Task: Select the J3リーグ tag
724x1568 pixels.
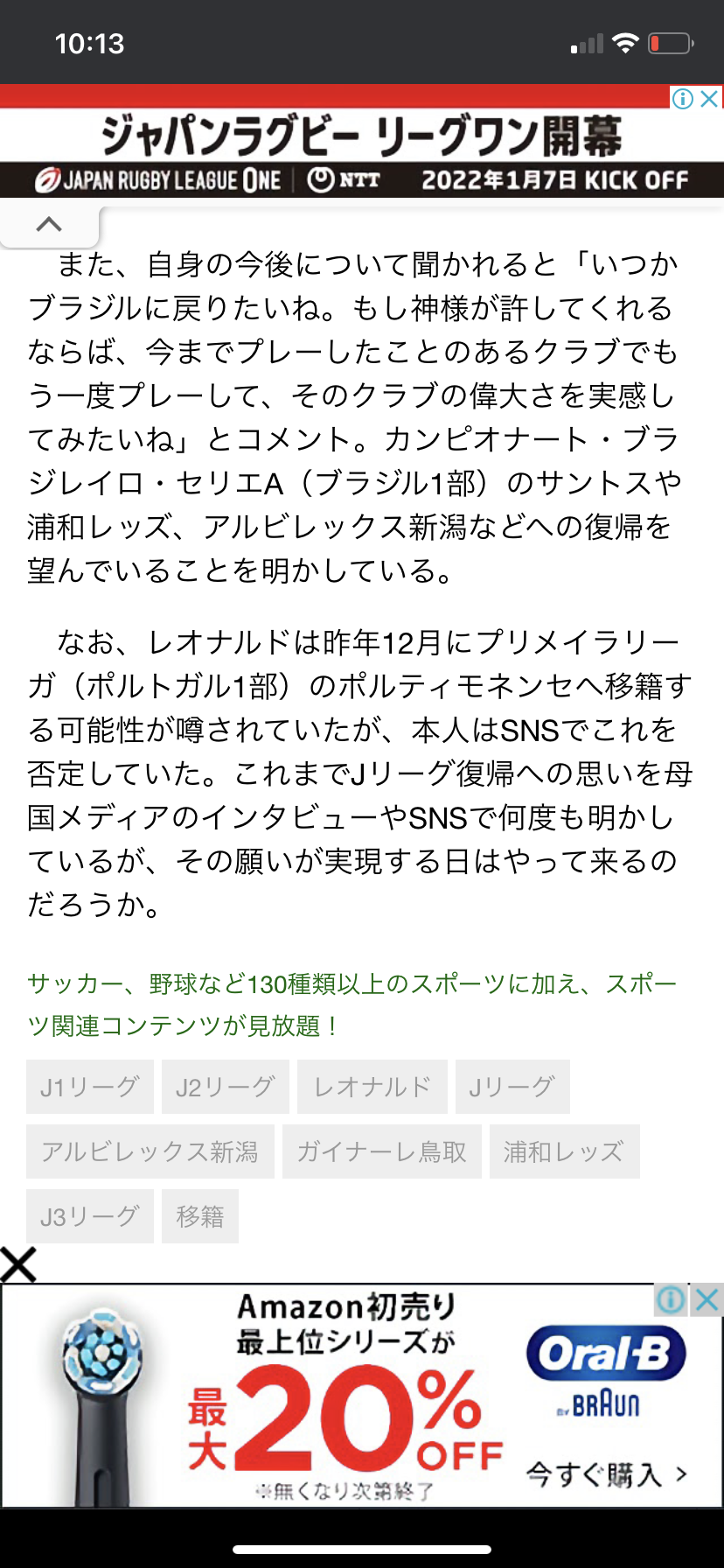Action: tap(90, 1216)
